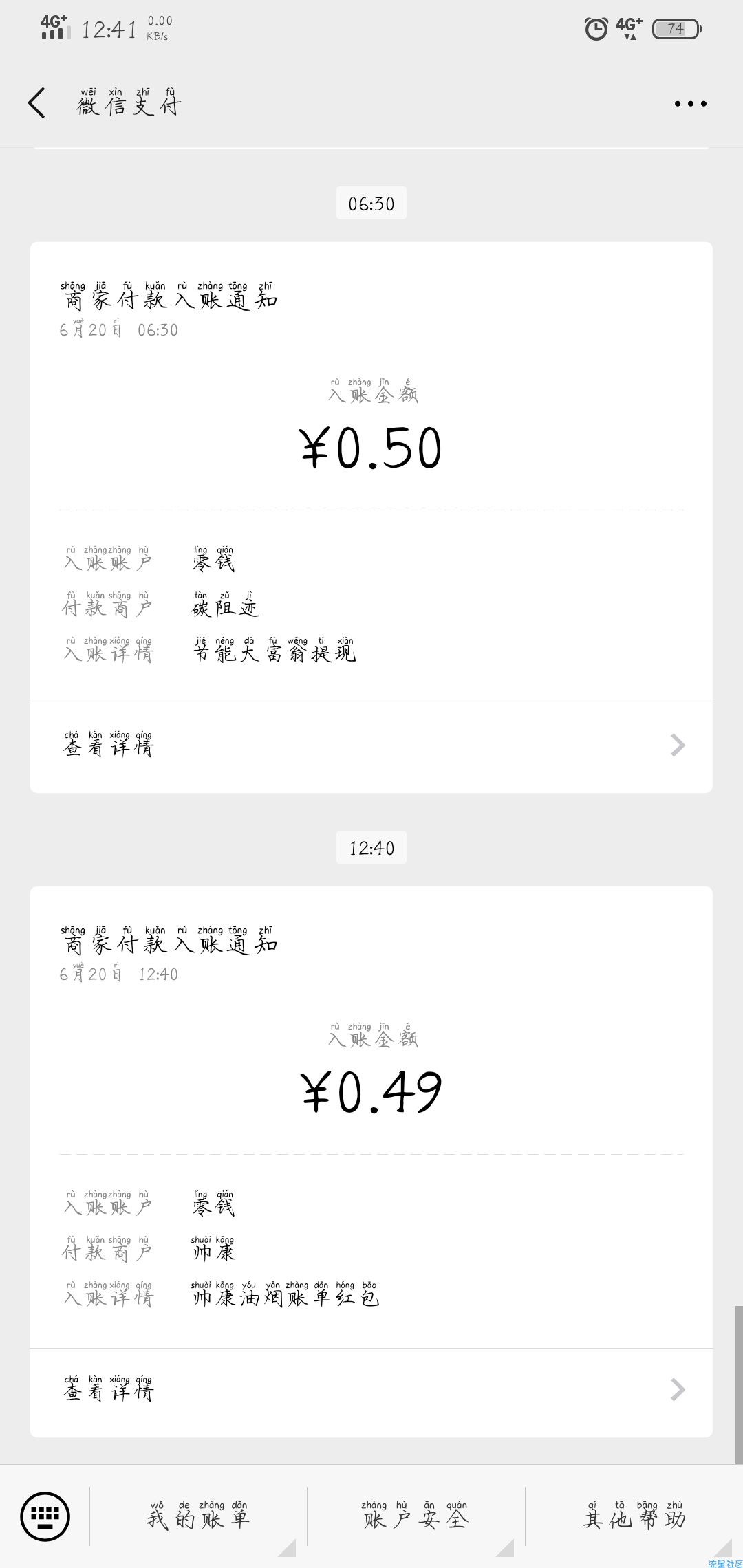
Task: Go back from 微信支付
Action: click(37, 103)
